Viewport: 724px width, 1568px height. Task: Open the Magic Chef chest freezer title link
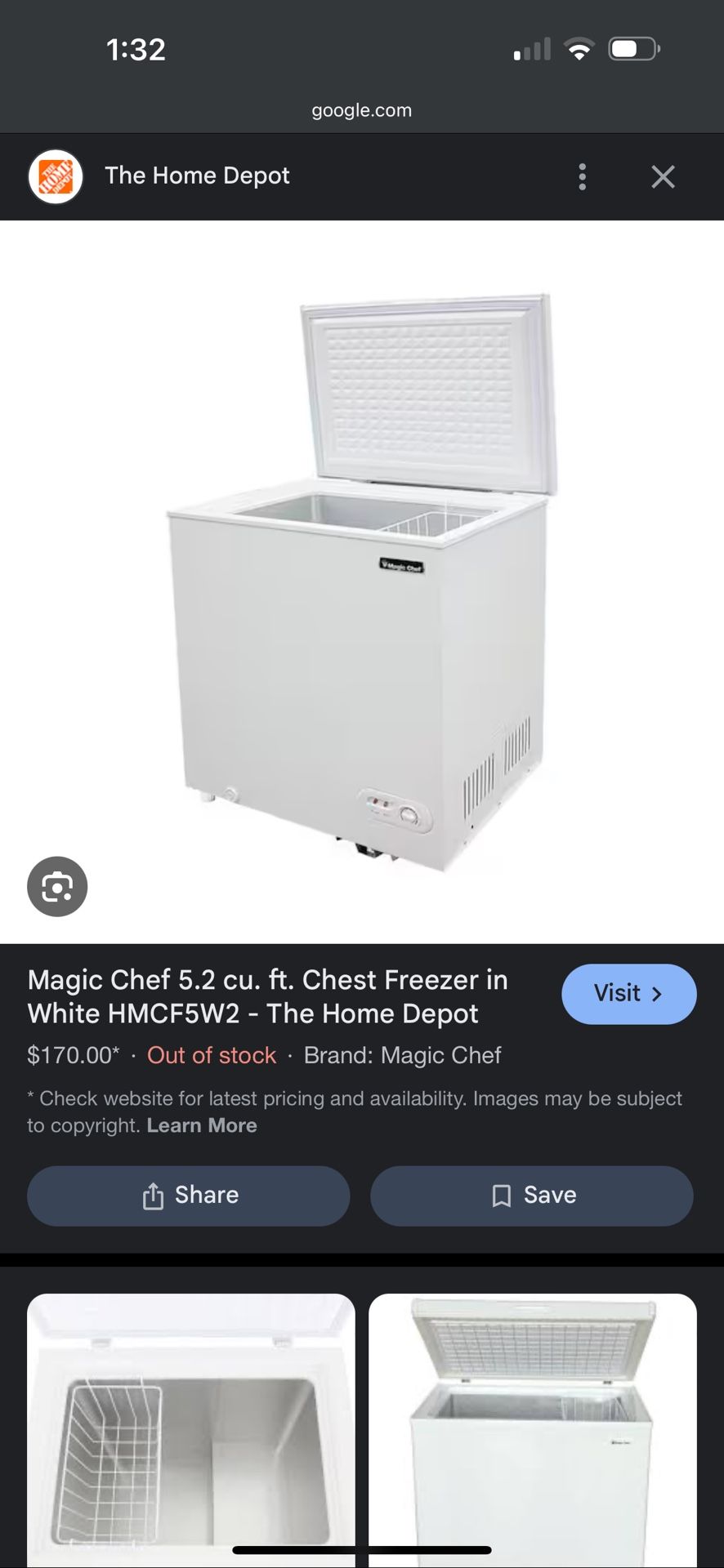tap(268, 996)
